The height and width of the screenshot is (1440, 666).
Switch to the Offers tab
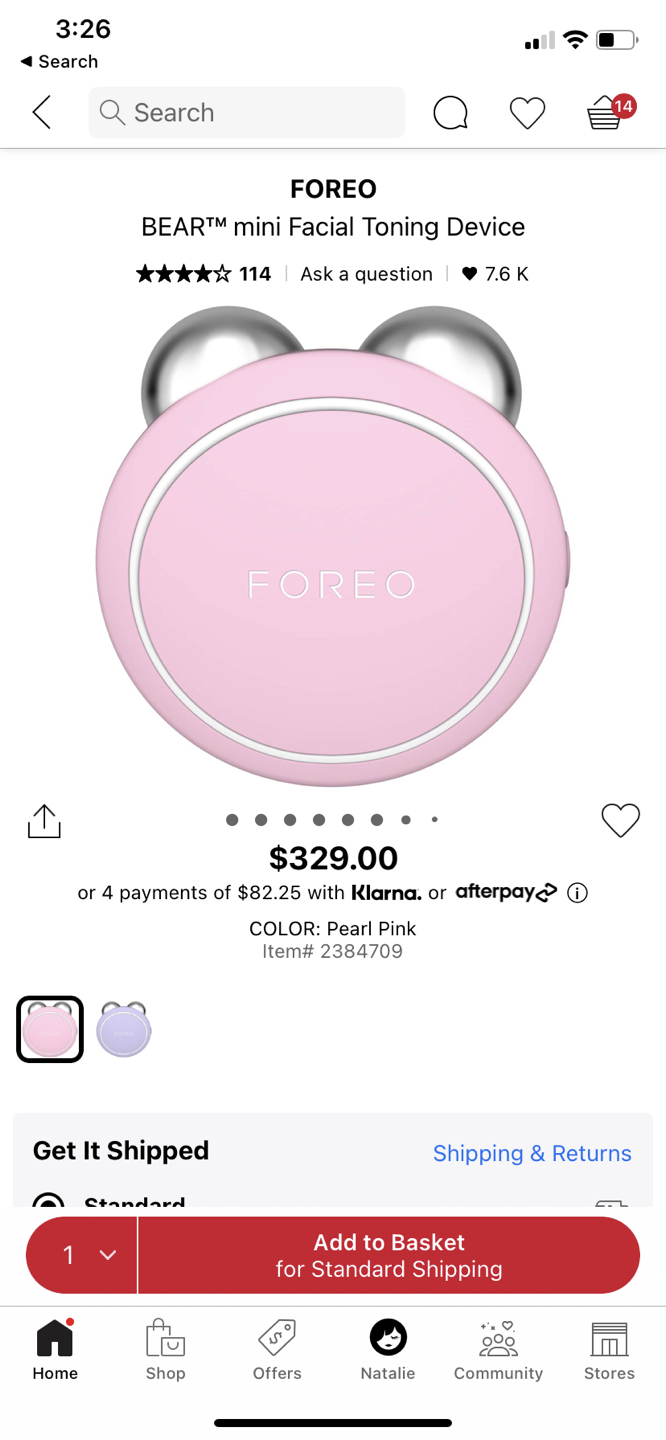click(x=277, y=1350)
